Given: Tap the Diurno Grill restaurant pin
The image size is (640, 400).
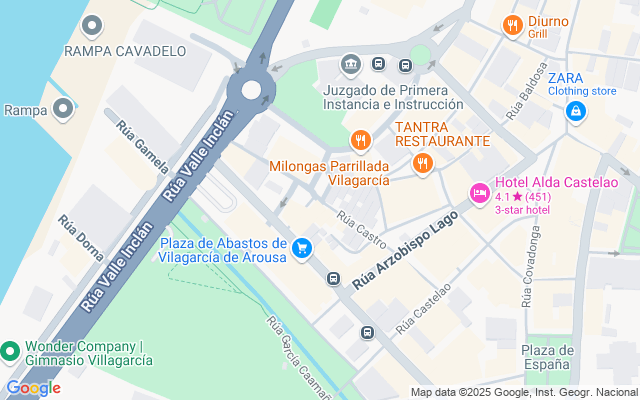Looking at the screenshot, I should tap(513, 26).
